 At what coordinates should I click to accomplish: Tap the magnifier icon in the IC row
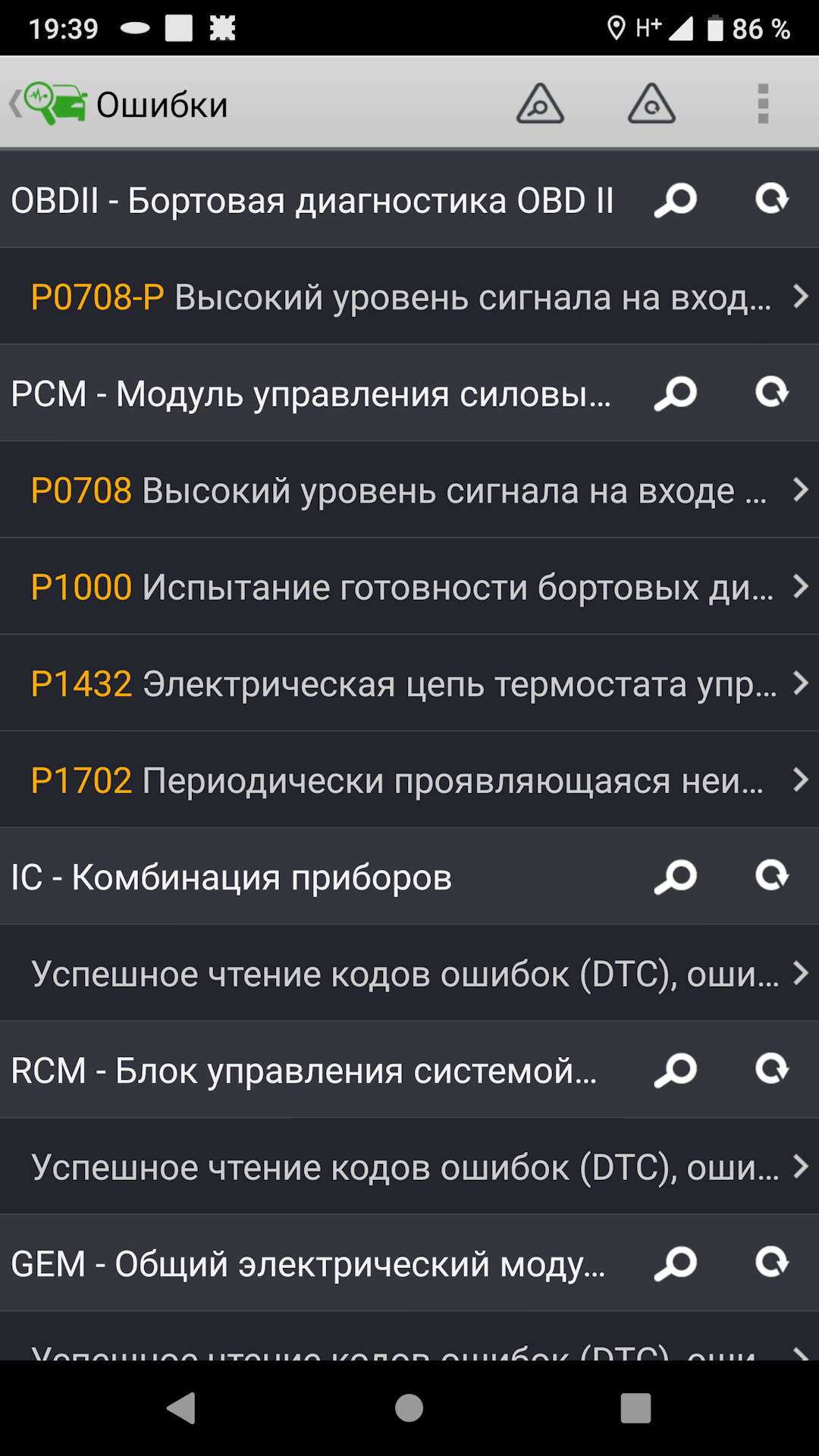[675, 877]
